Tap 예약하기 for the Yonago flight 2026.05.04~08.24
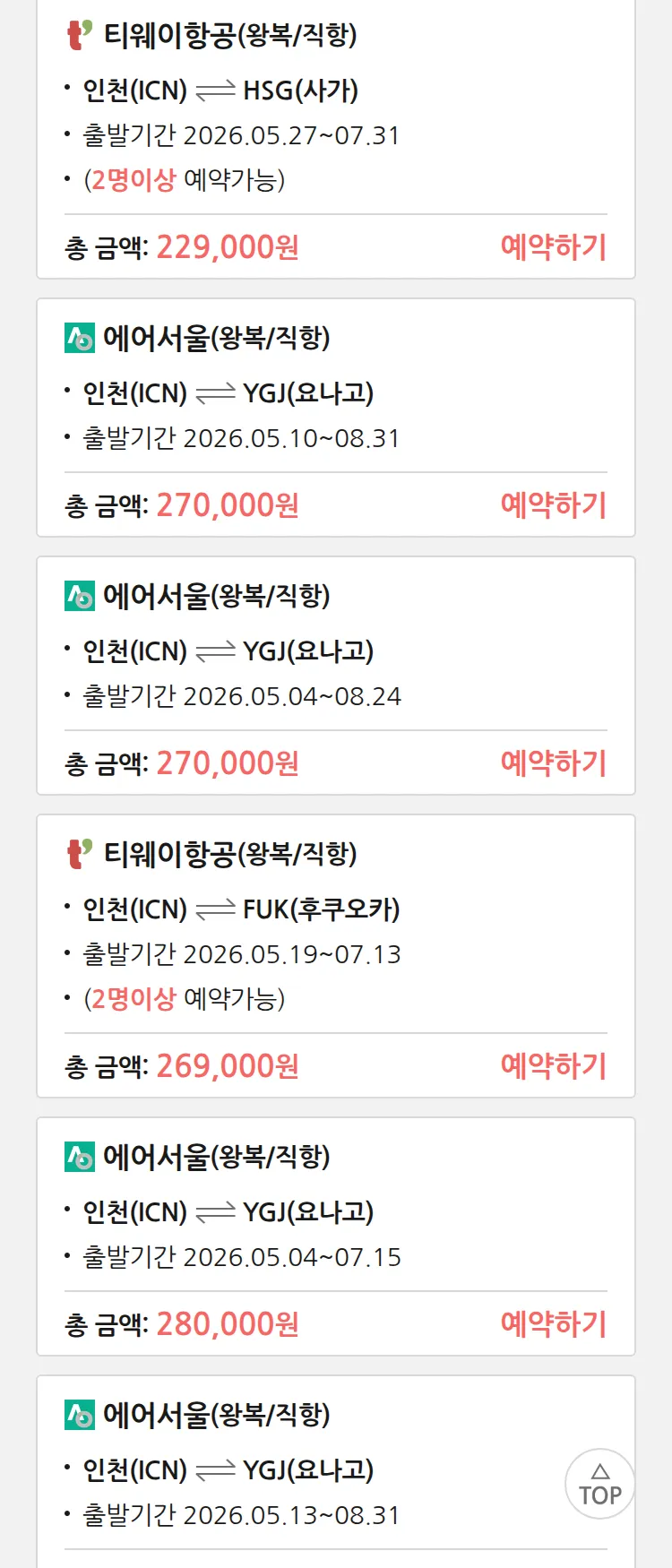 tap(553, 763)
